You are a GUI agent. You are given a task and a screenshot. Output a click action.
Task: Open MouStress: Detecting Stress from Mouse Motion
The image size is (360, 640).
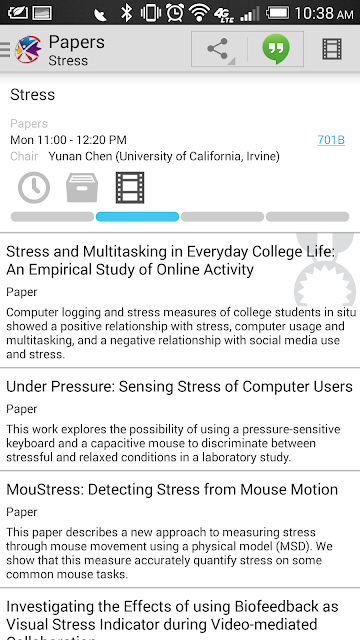click(x=180, y=529)
